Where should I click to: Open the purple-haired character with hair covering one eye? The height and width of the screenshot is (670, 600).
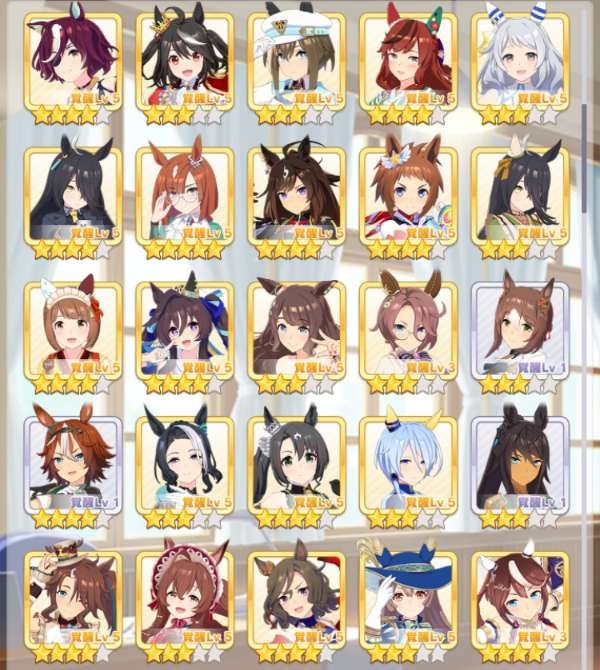pos(73,60)
